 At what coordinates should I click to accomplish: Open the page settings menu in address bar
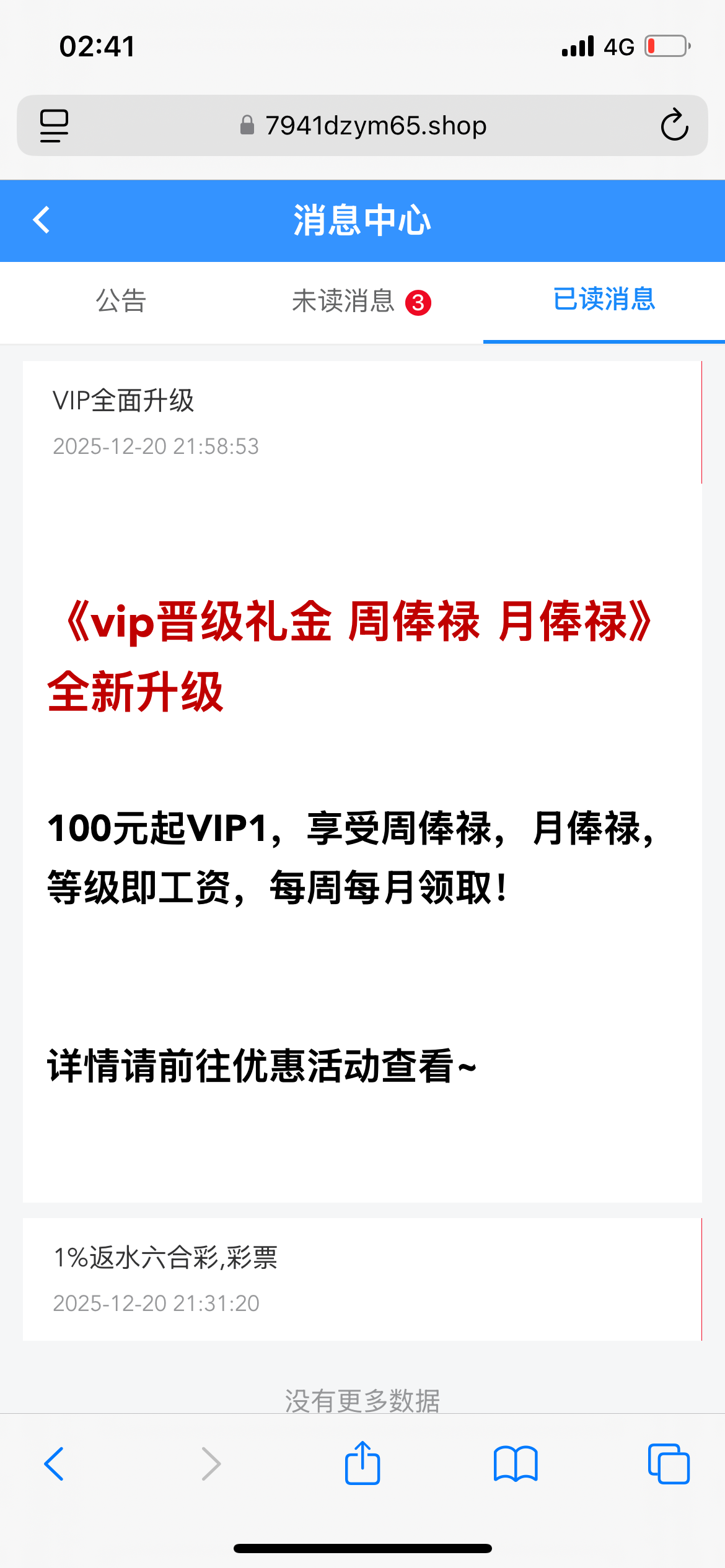pos(55,125)
